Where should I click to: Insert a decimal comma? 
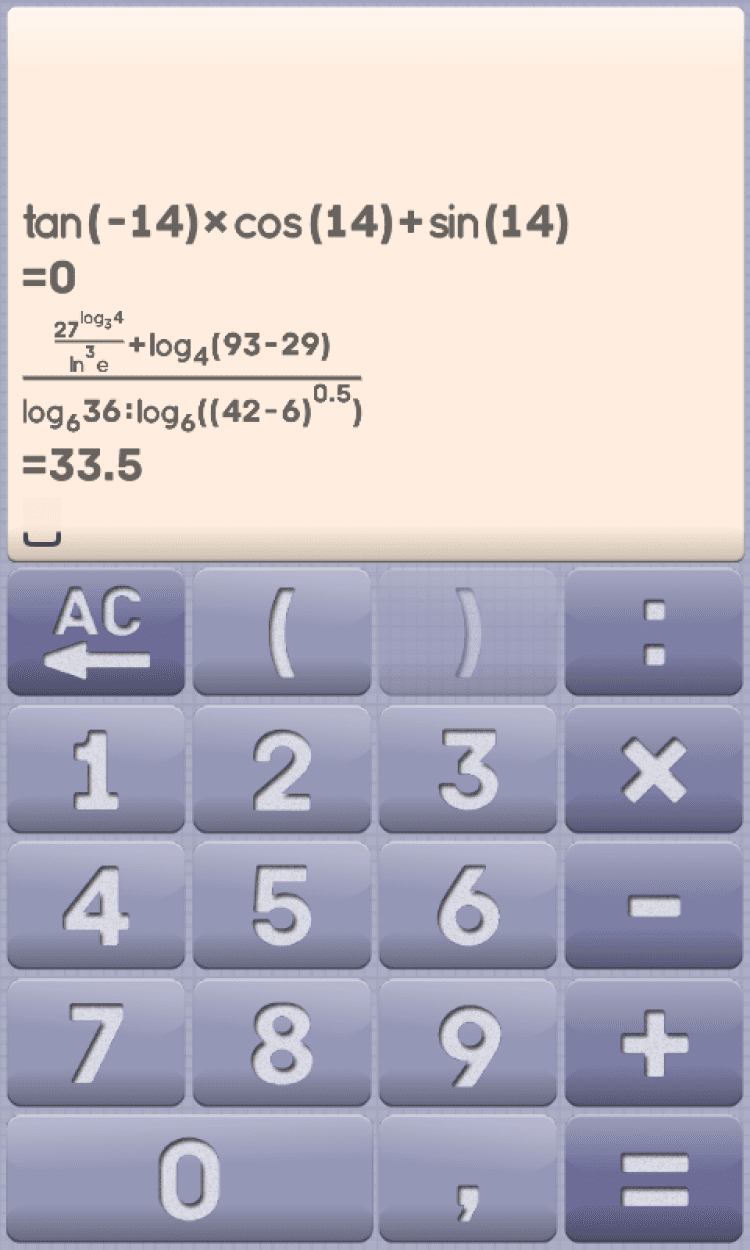[468, 1178]
